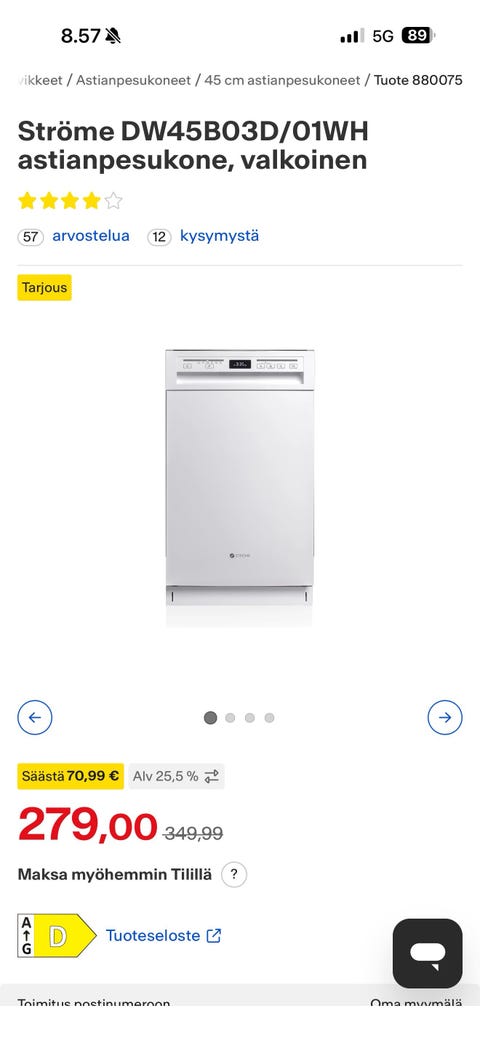Viewport: 480px width, 1043px height.
Task: View the energy class D label
Action: tap(57, 935)
